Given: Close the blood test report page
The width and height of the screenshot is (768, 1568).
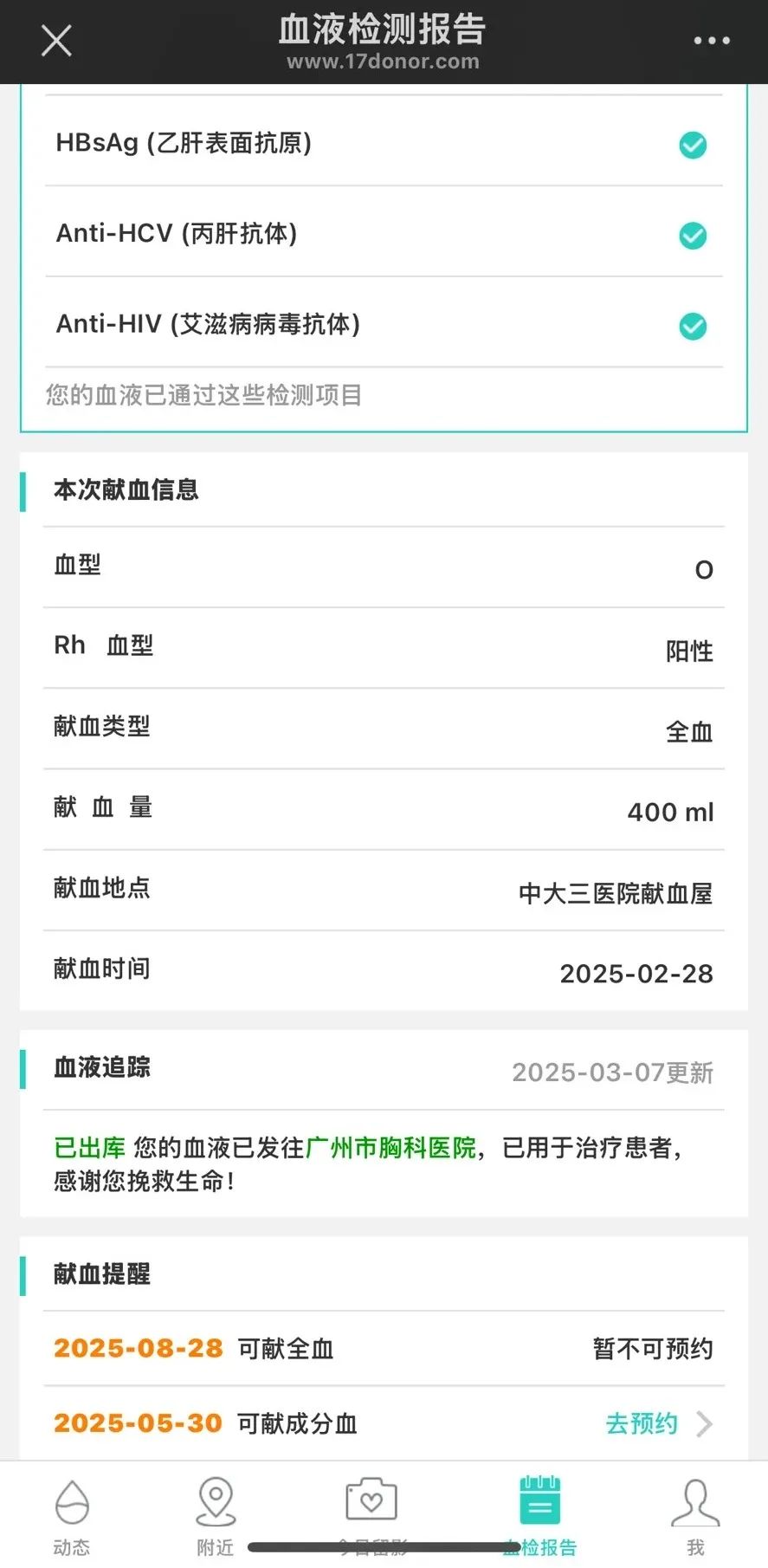Looking at the screenshot, I should coord(56,41).
